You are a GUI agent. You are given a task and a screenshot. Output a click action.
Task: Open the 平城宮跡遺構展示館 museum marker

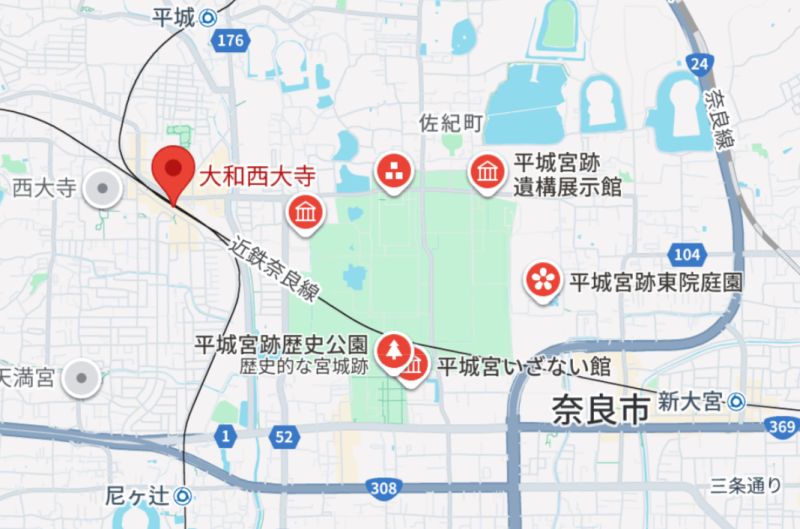(487, 174)
